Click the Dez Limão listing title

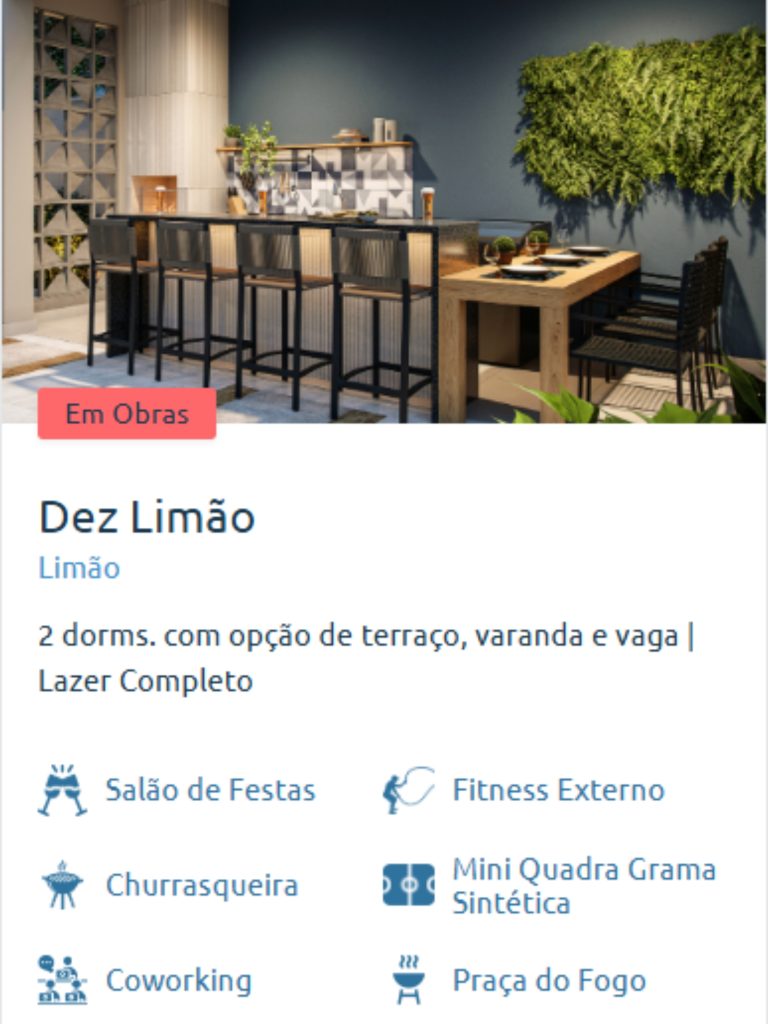(147, 518)
